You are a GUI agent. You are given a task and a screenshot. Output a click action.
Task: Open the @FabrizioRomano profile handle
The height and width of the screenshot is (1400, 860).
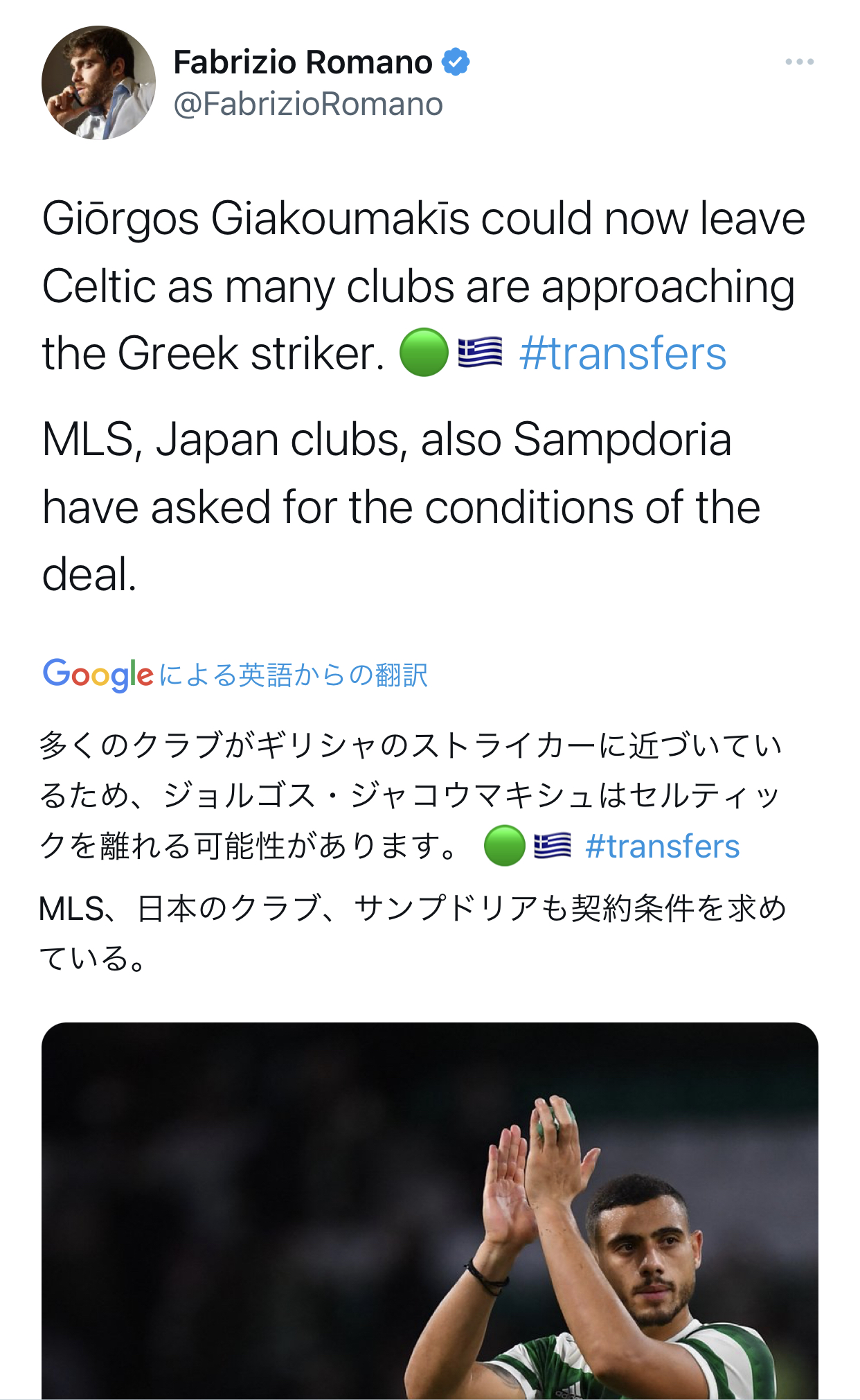[x=308, y=105]
